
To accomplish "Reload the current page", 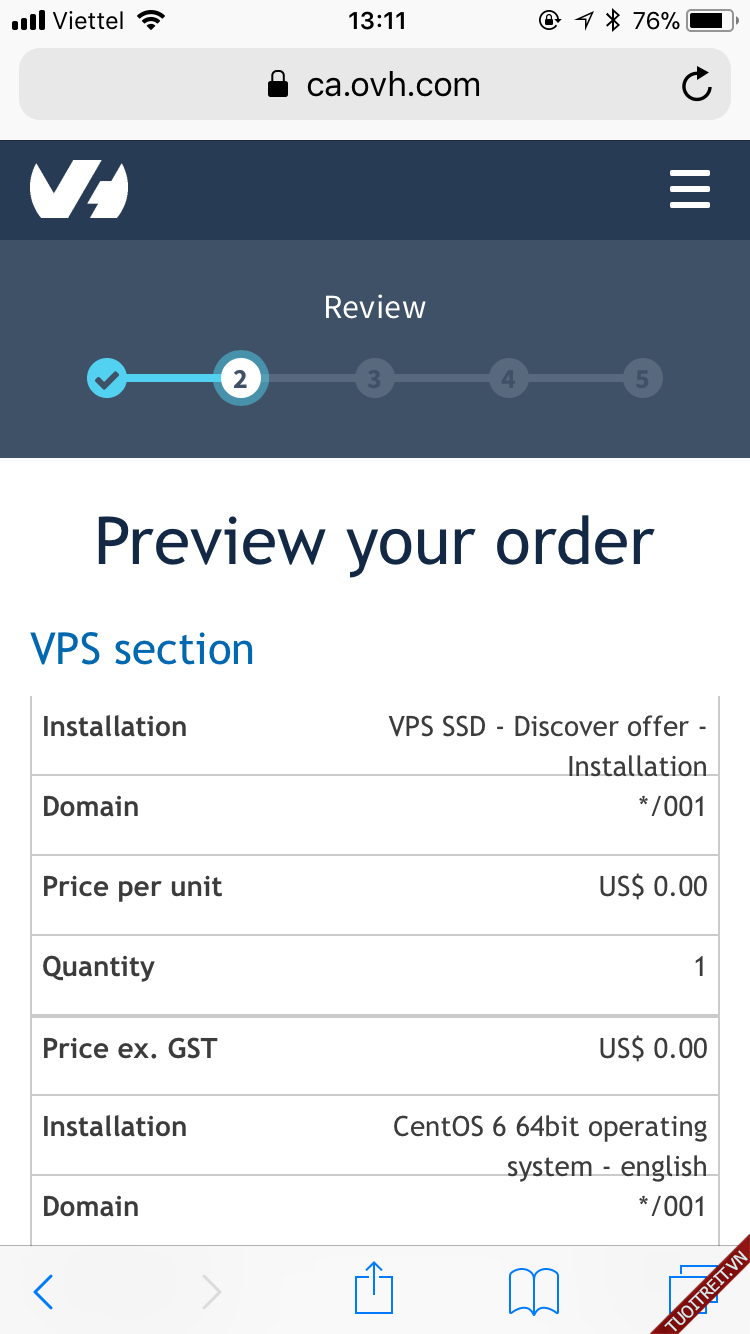I will (696, 85).
